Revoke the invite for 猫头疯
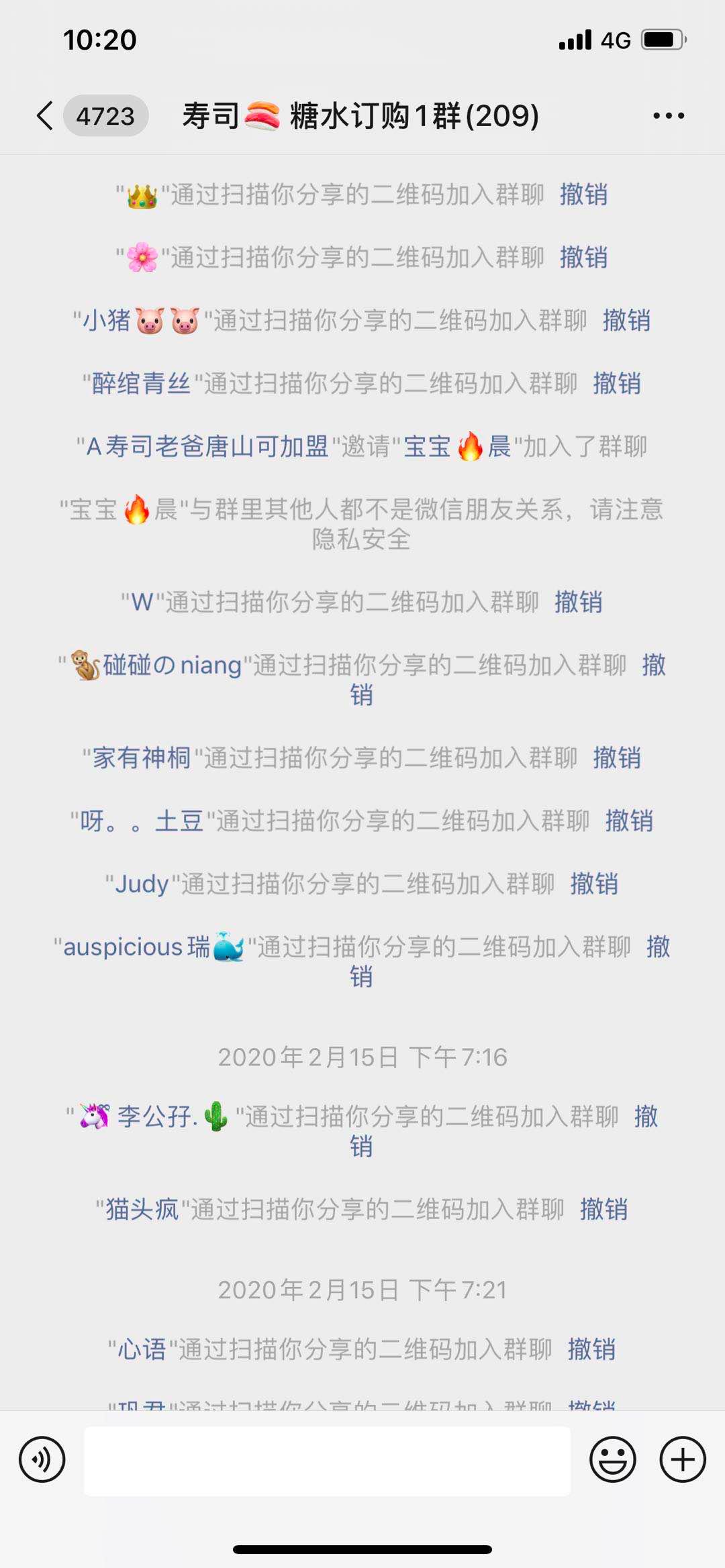 (603, 1210)
